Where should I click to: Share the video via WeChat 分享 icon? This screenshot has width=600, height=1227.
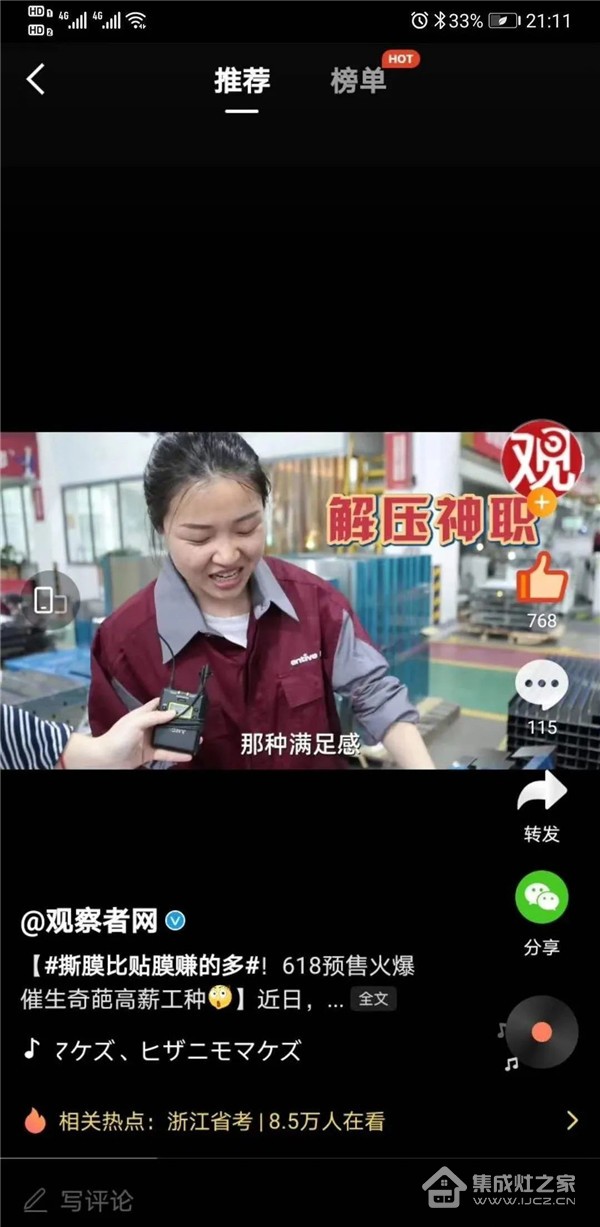tap(541, 897)
